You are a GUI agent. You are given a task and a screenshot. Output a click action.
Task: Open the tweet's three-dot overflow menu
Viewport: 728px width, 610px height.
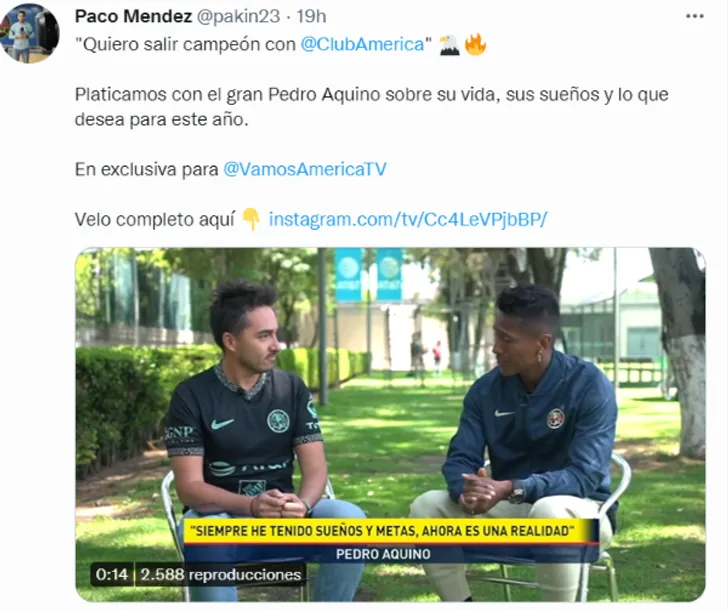(694, 17)
